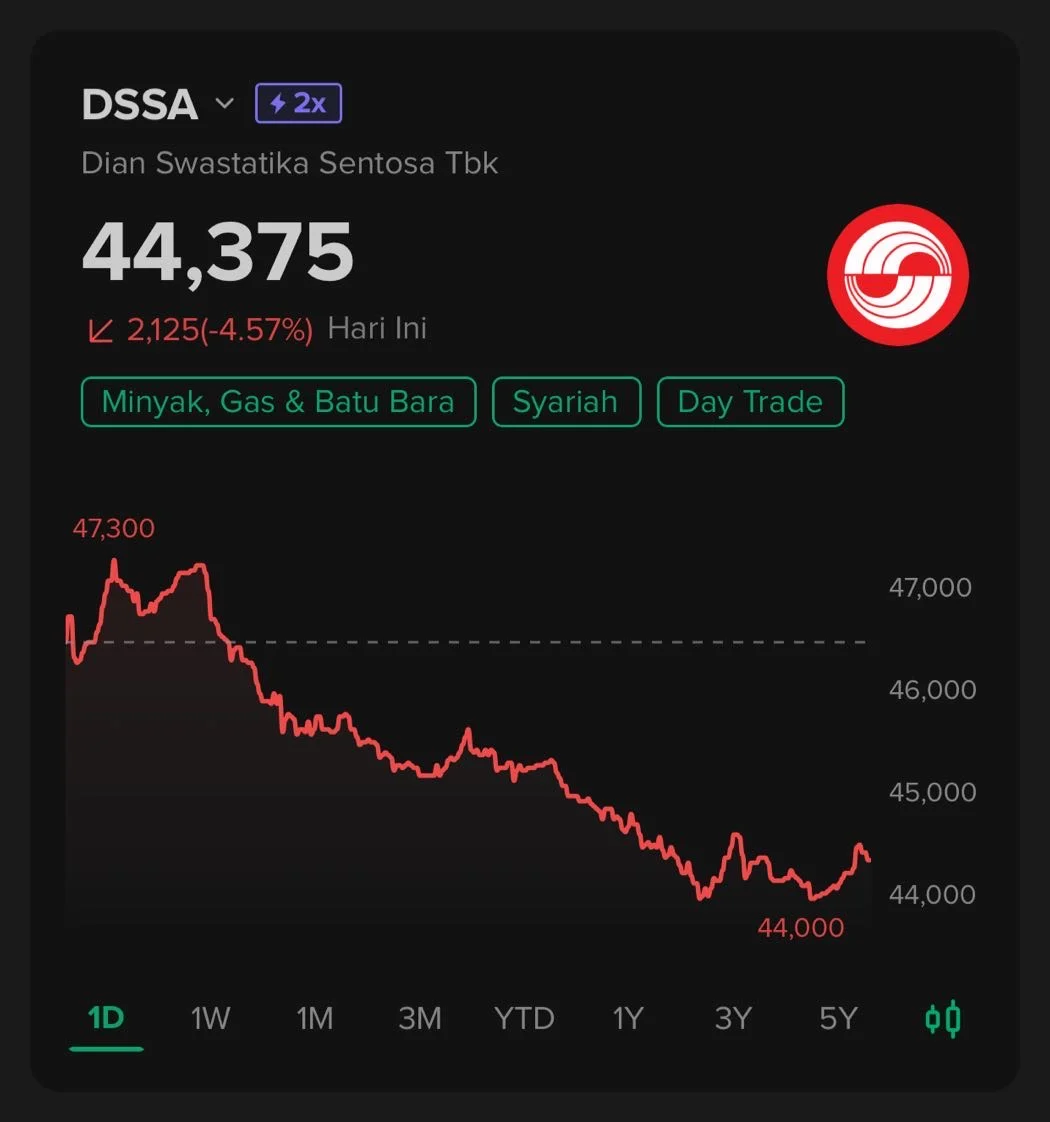Open the 5Y timeframe tab
1050x1122 pixels.
pos(837,1018)
